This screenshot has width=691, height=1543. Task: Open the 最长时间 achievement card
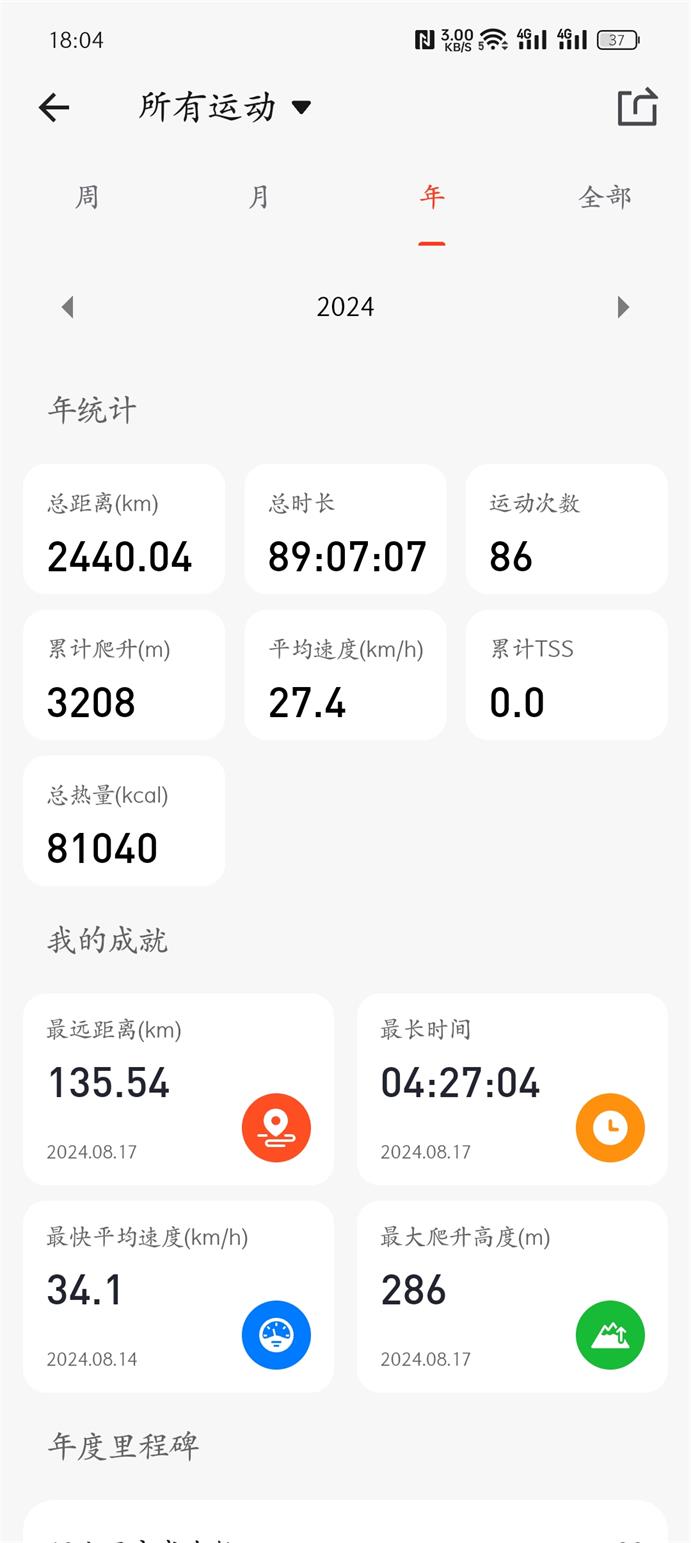point(512,1089)
